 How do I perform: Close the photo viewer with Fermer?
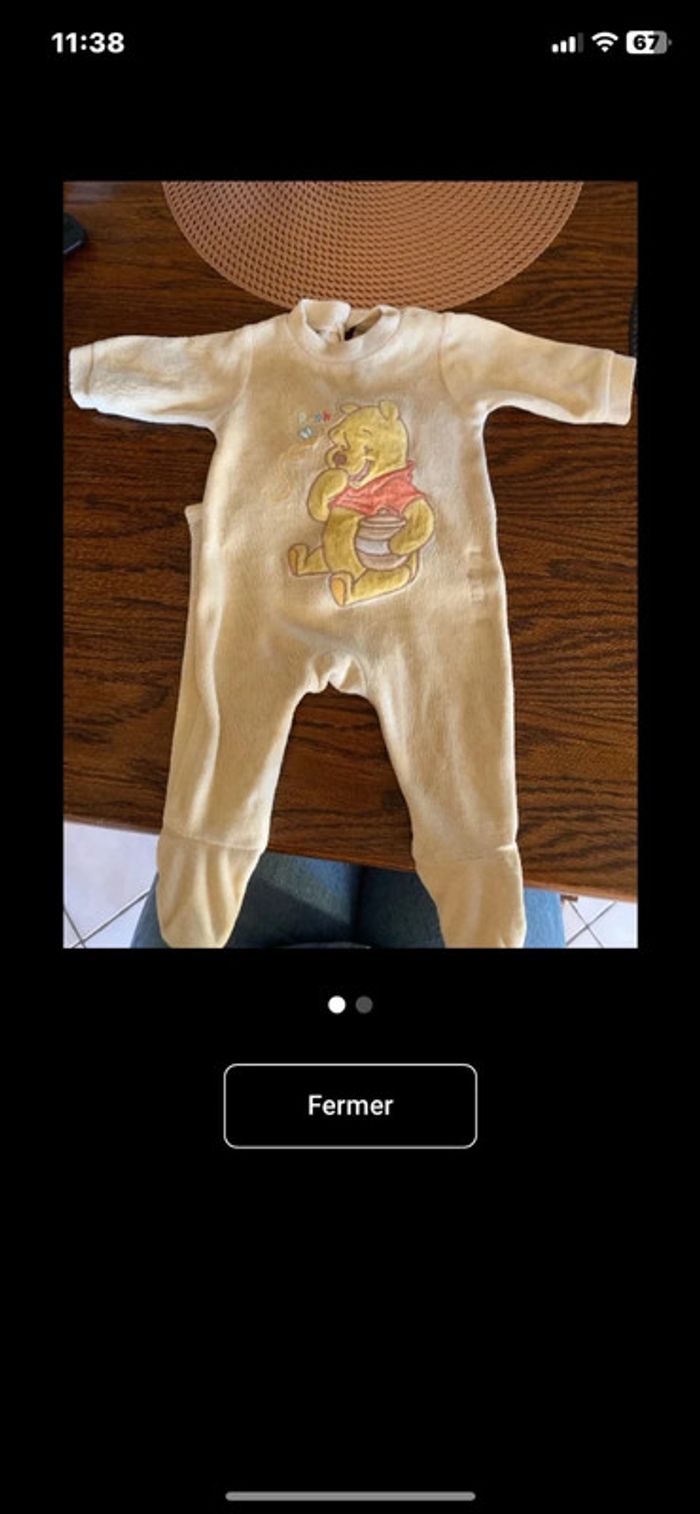[350, 1105]
